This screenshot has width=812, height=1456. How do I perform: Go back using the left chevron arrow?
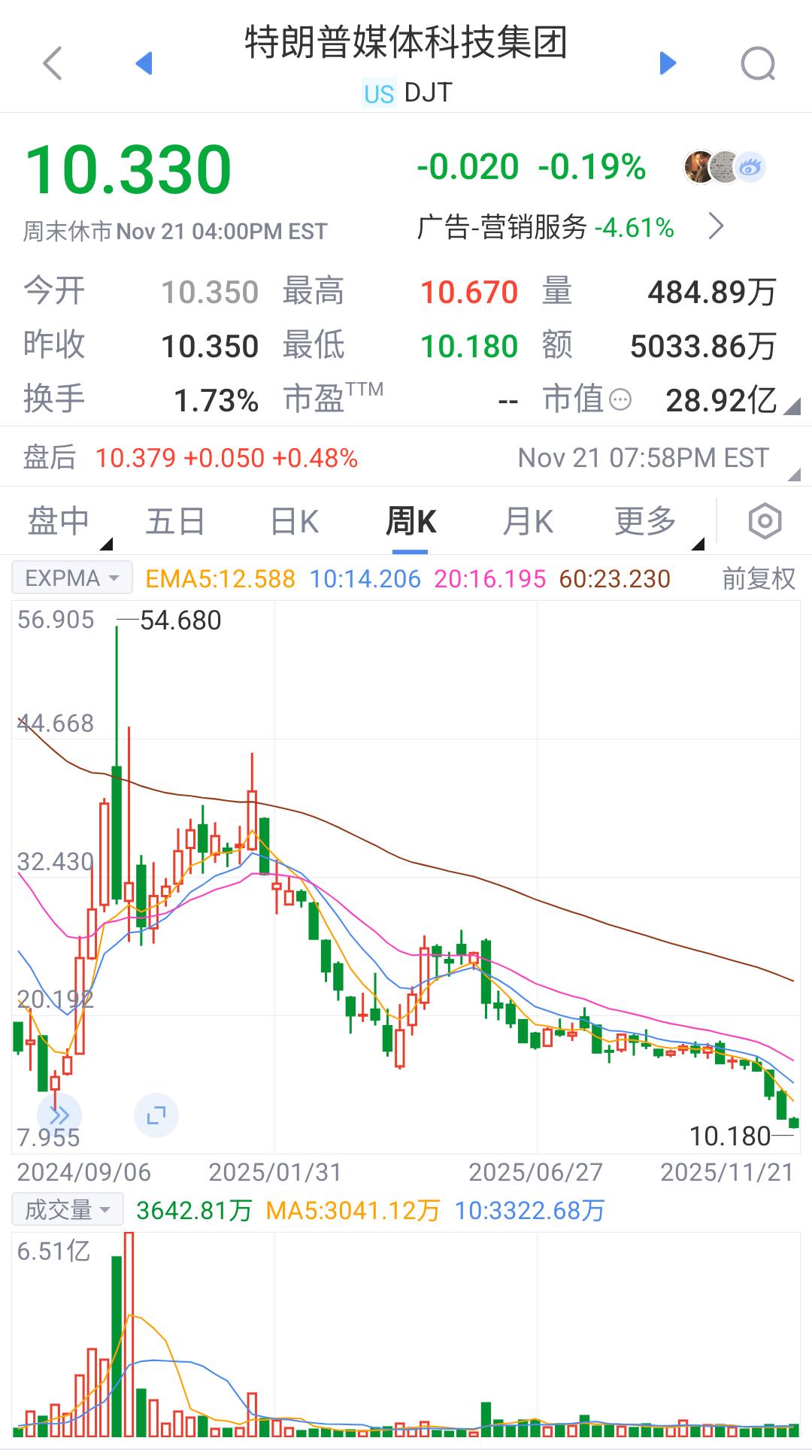[x=51, y=63]
